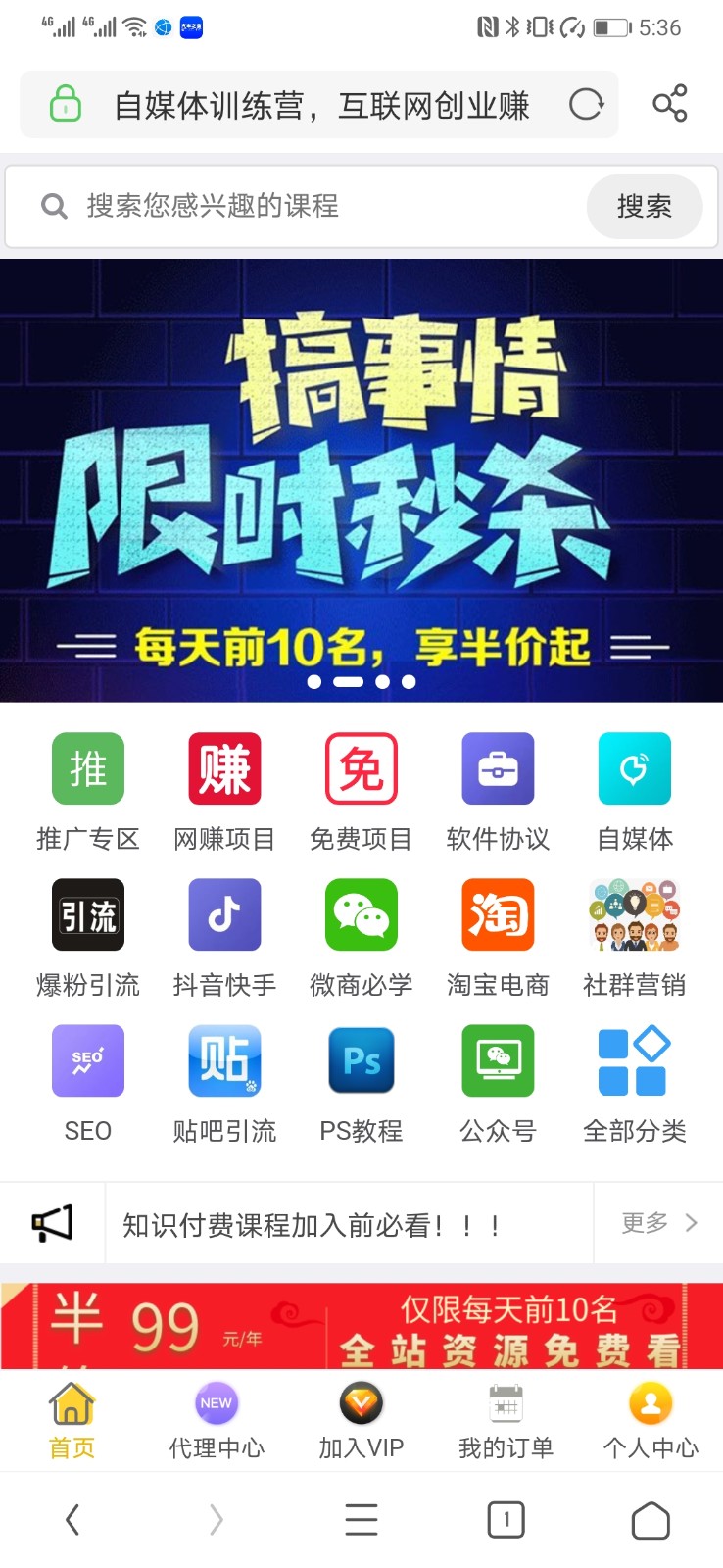Open the 加入VIP tab
Viewport: 723px width, 1568px height.
(361, 1421)
